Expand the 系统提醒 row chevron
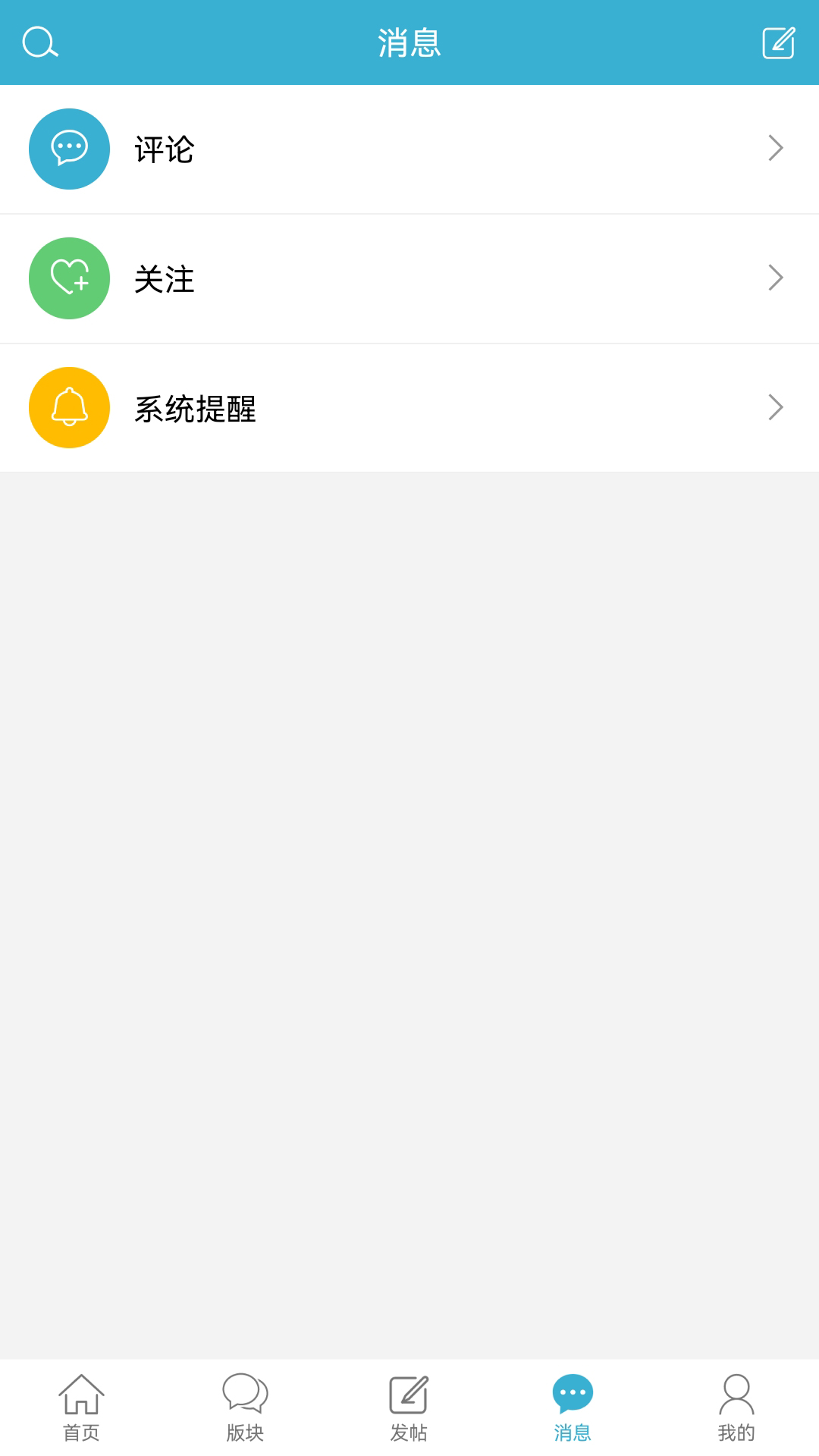819x1456 pixels. [775, 408]
